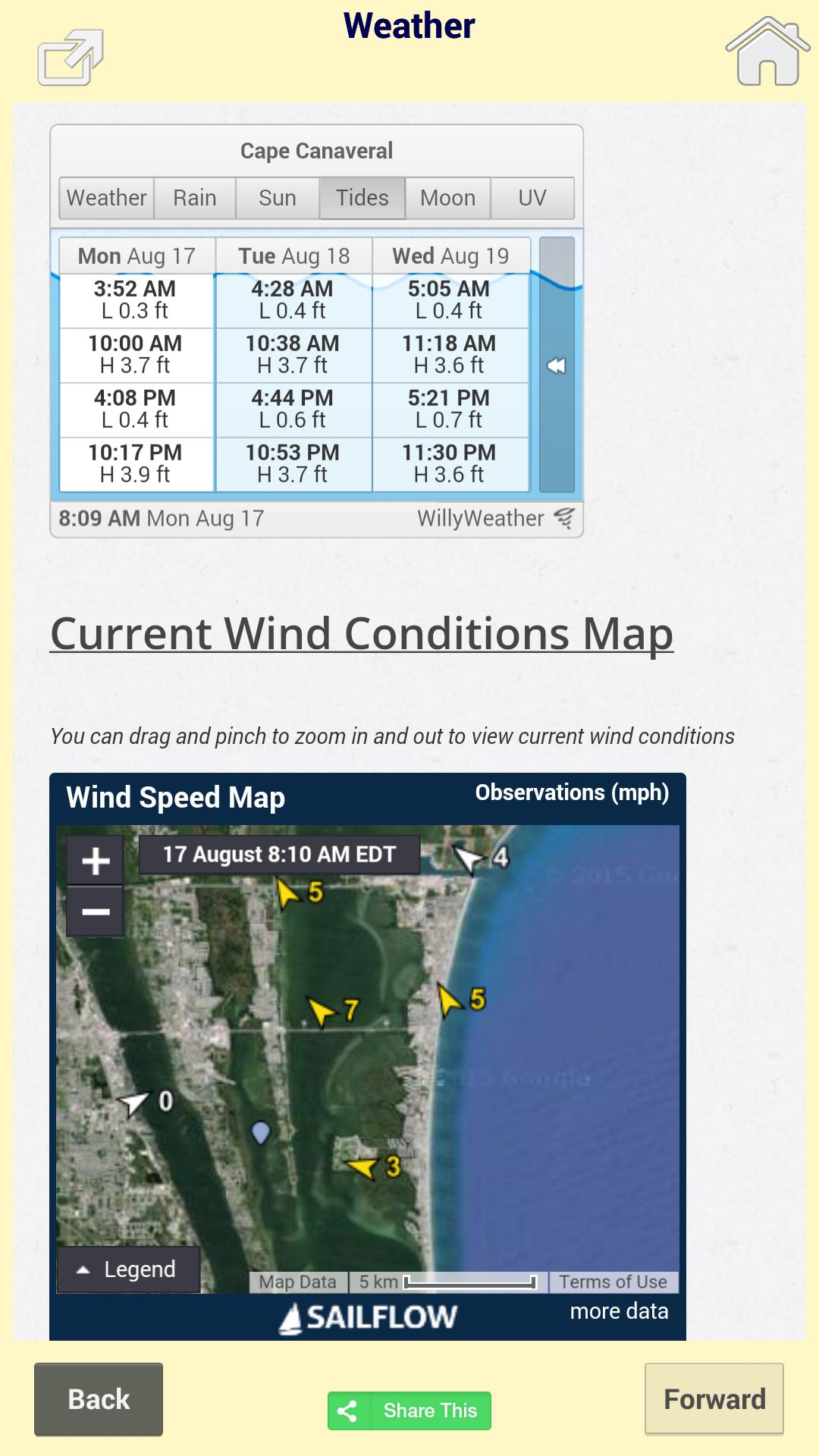Expand the map Legend
Screen dimensions: 819x1456
coord(128,1269)
